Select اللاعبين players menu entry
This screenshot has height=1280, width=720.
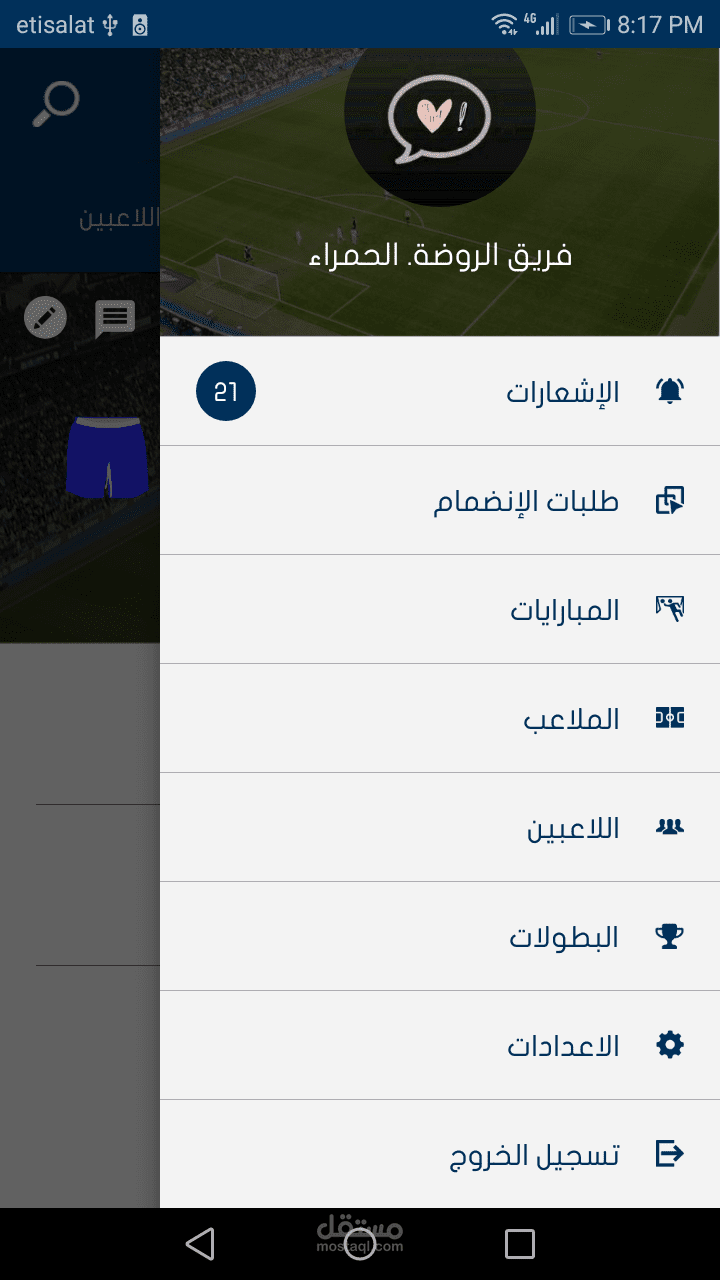pyautogui.click(x=573, y=828)
